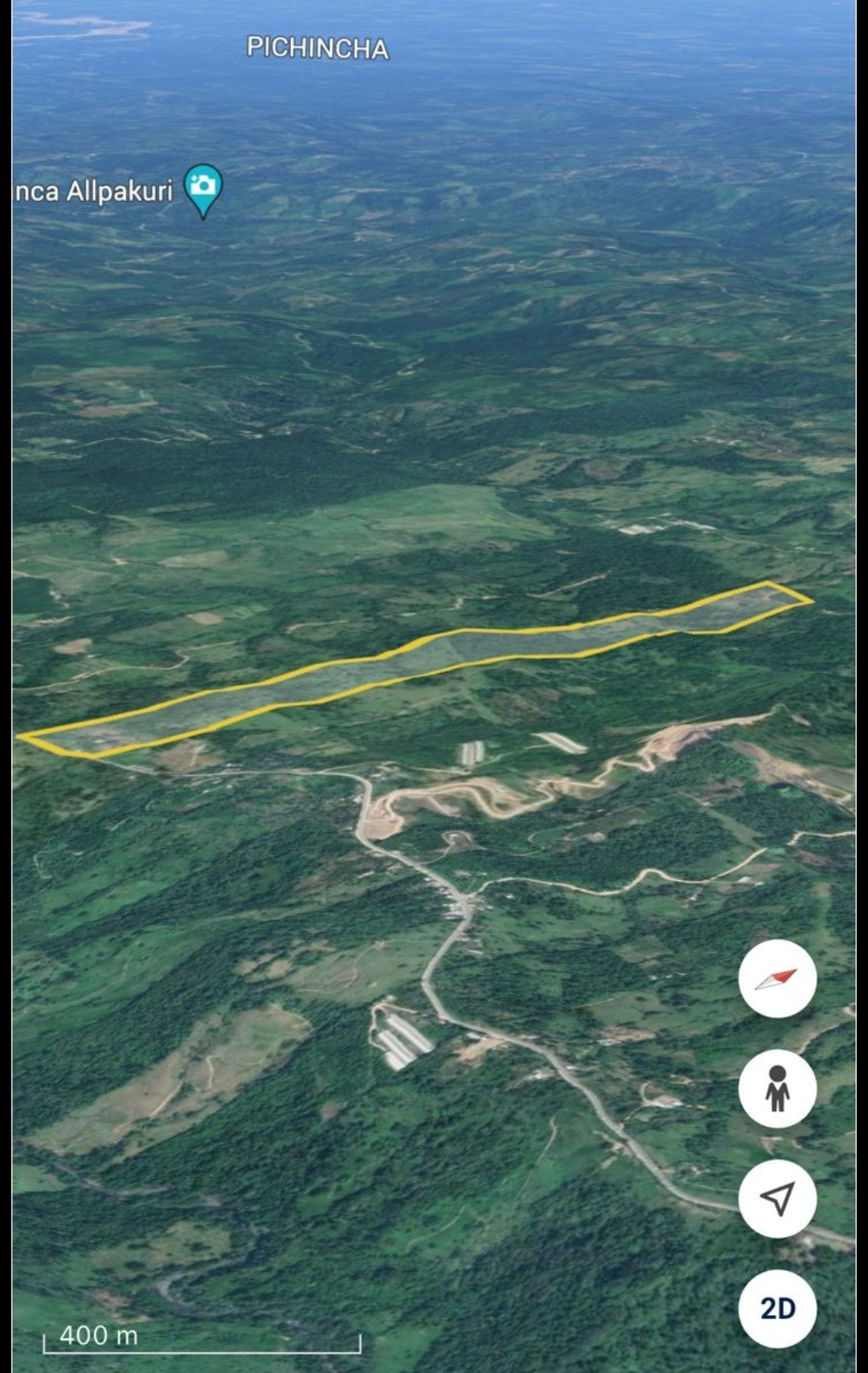This screenshot has height=1373, width=868.
Task: Tap the compass to reset north orientation
Action: 777,979
